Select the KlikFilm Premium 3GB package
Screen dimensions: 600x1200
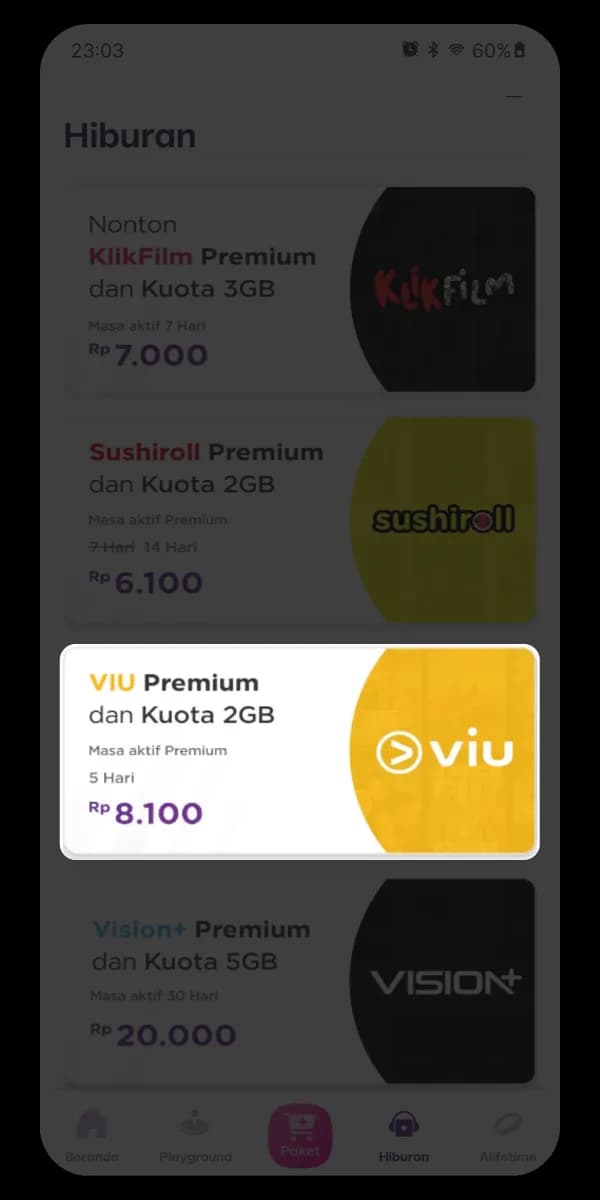point(300,290)
